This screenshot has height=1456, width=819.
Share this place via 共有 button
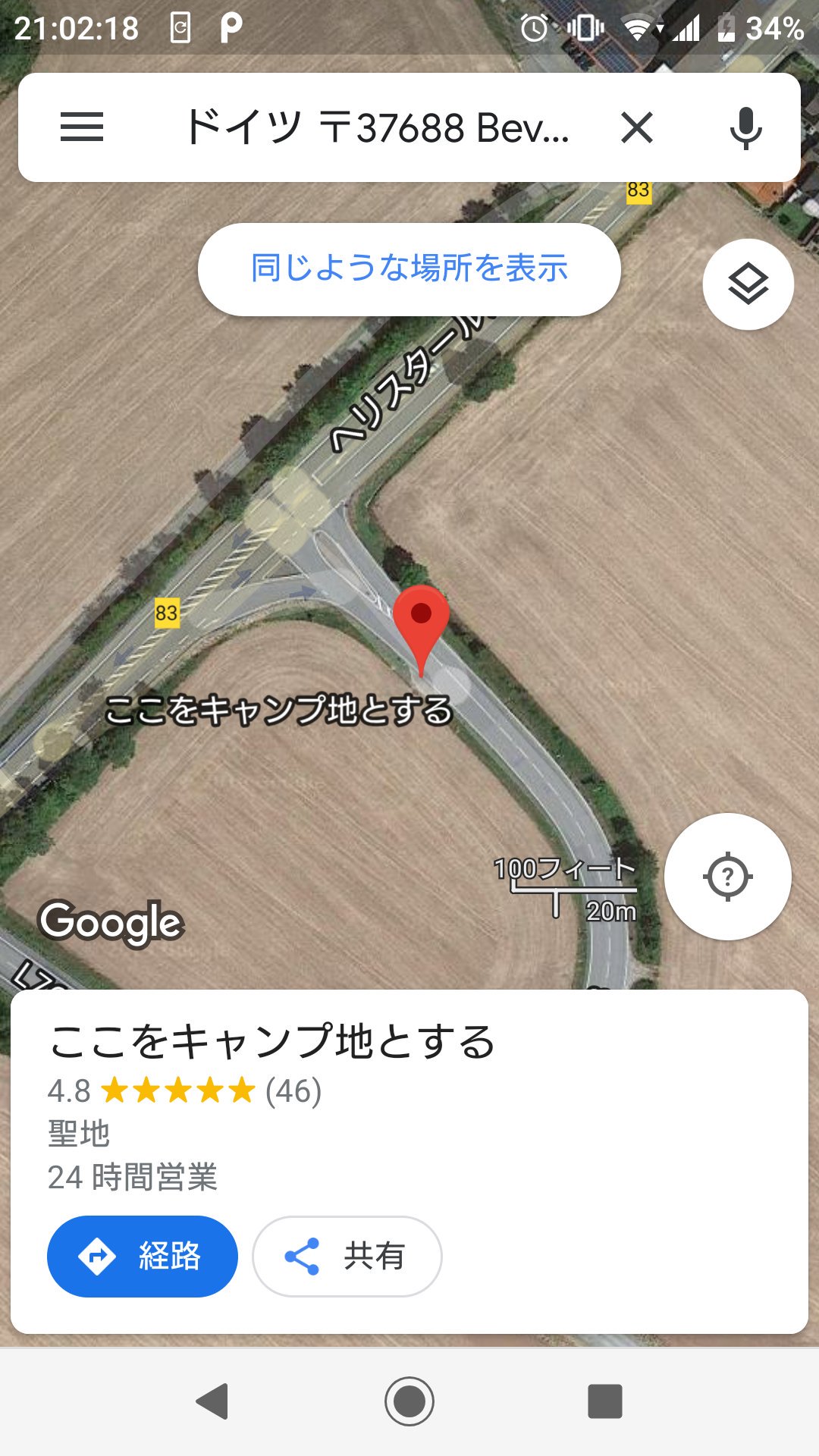pos(347,1257)
